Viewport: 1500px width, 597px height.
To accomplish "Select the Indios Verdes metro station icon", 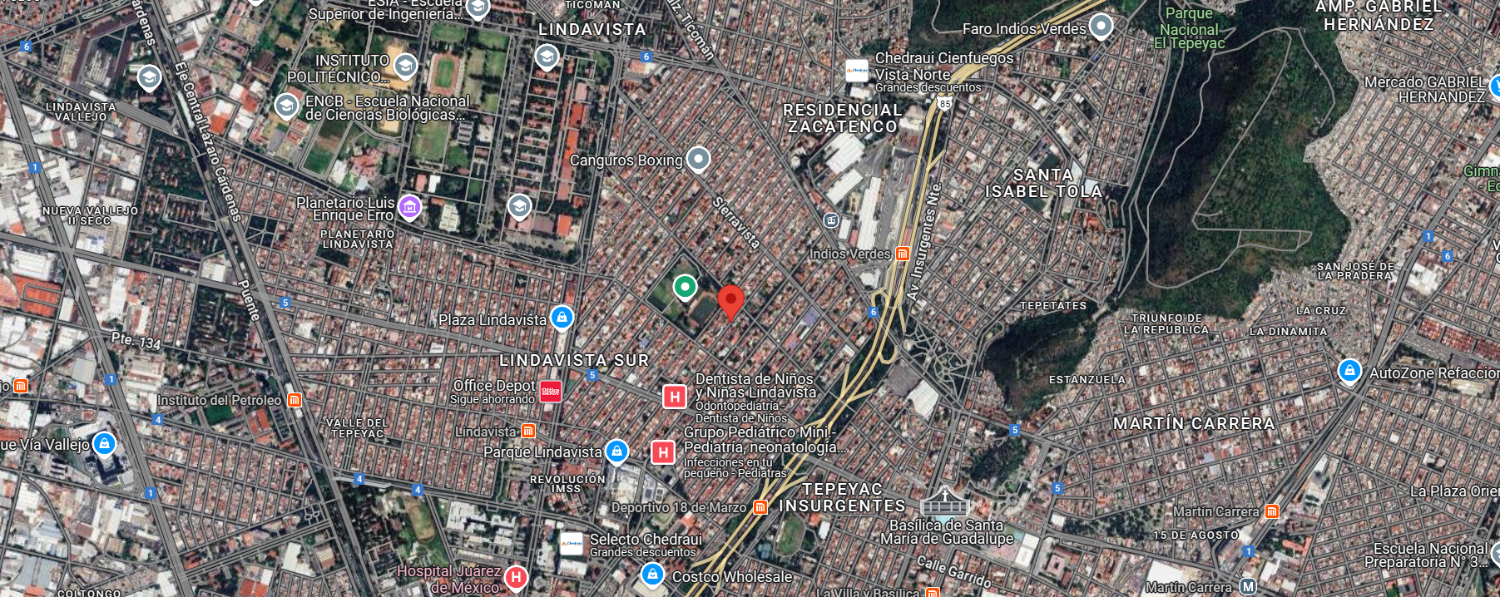I will pyautogui.click(x=903, y=254).
